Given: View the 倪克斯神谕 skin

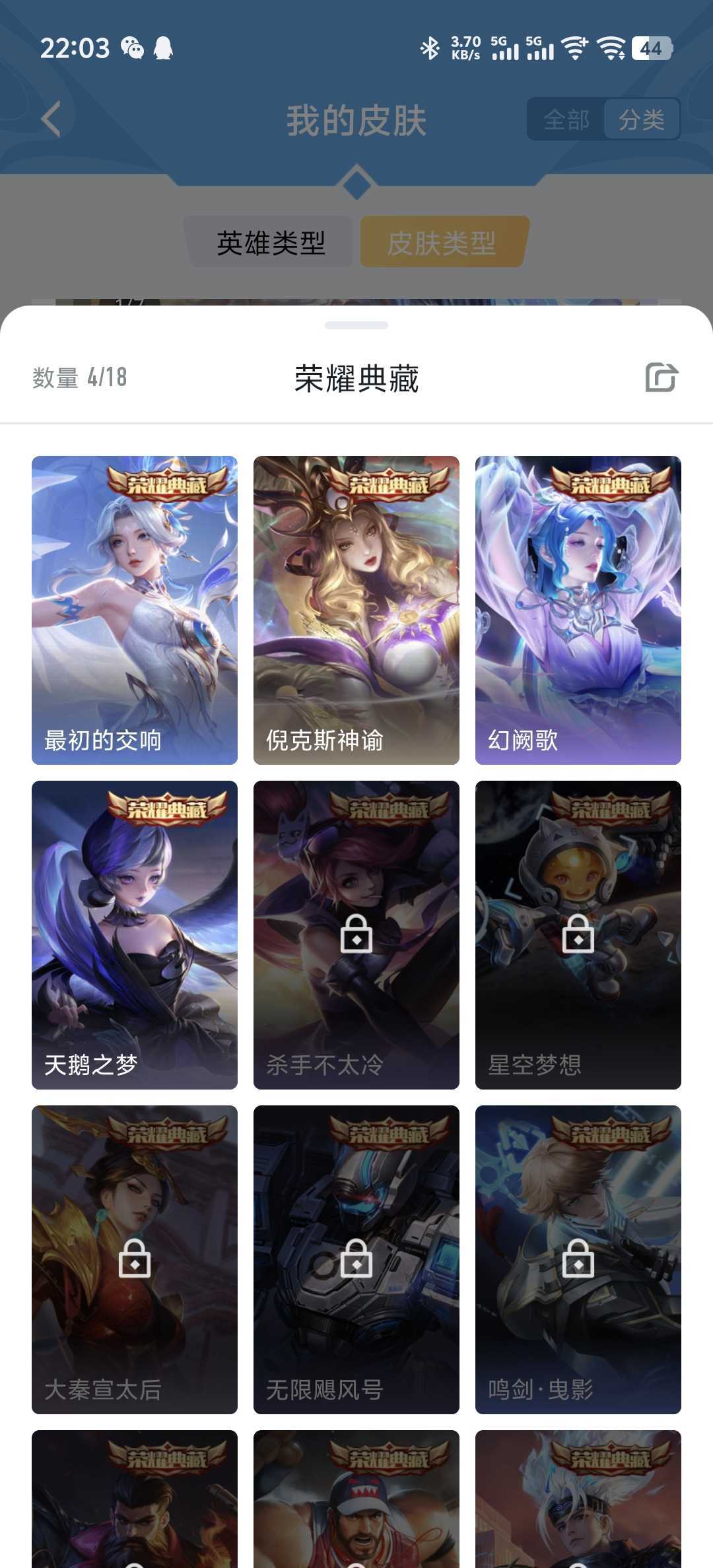Looking at the screenshot, I should [356, 610].
